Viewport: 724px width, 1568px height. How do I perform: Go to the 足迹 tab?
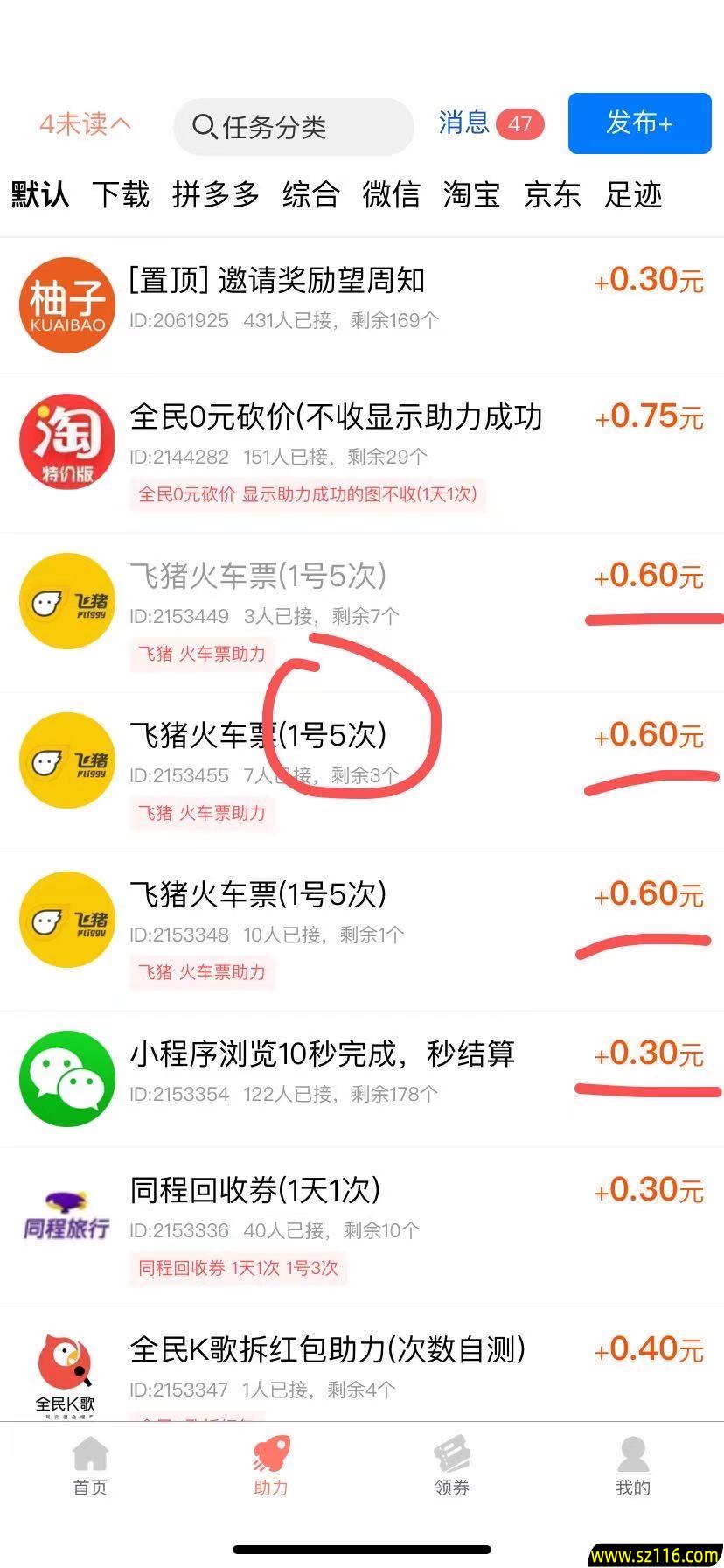click(x=633, y=193)
